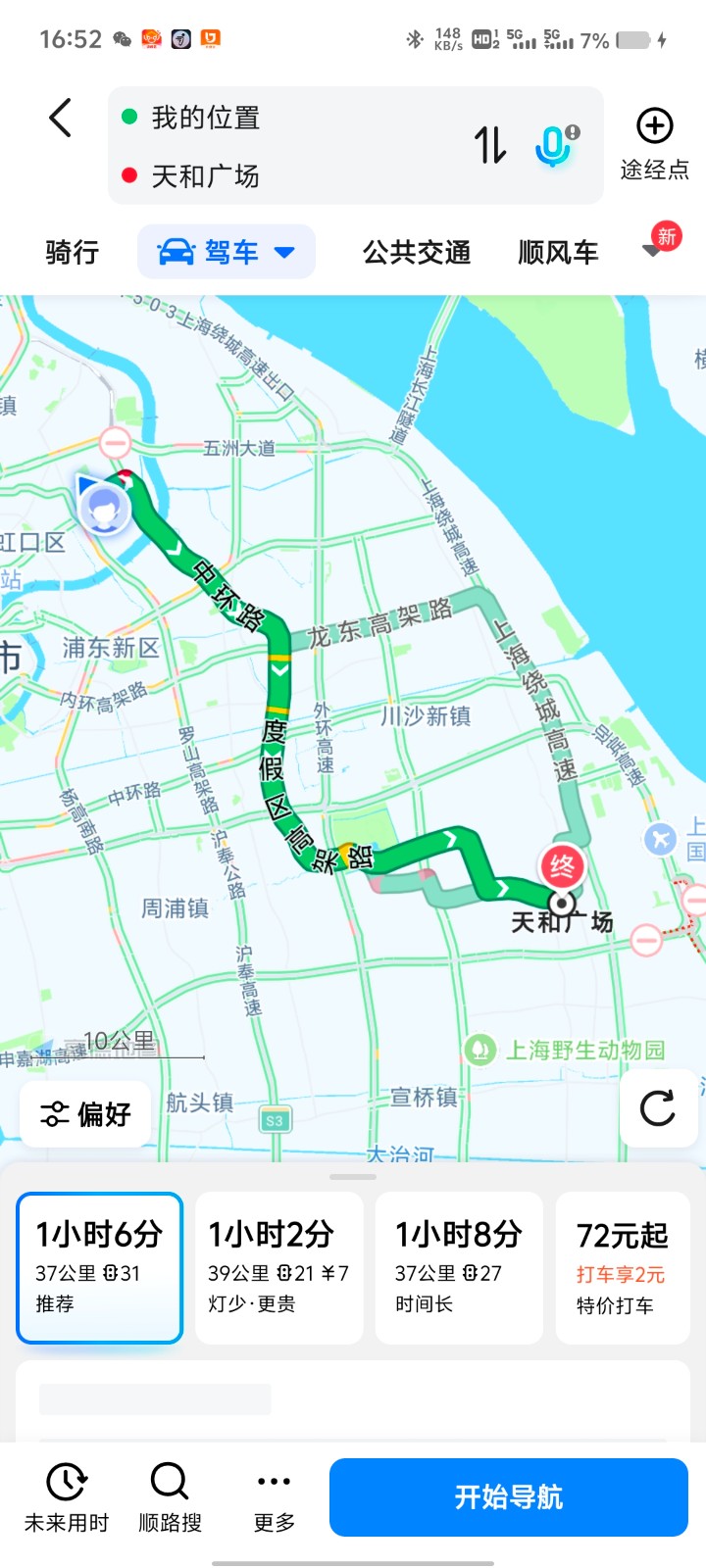Expand the 驾车 driving mode dropdown
This screenshot has width=706, height=1568.
(x=227, y=252)
